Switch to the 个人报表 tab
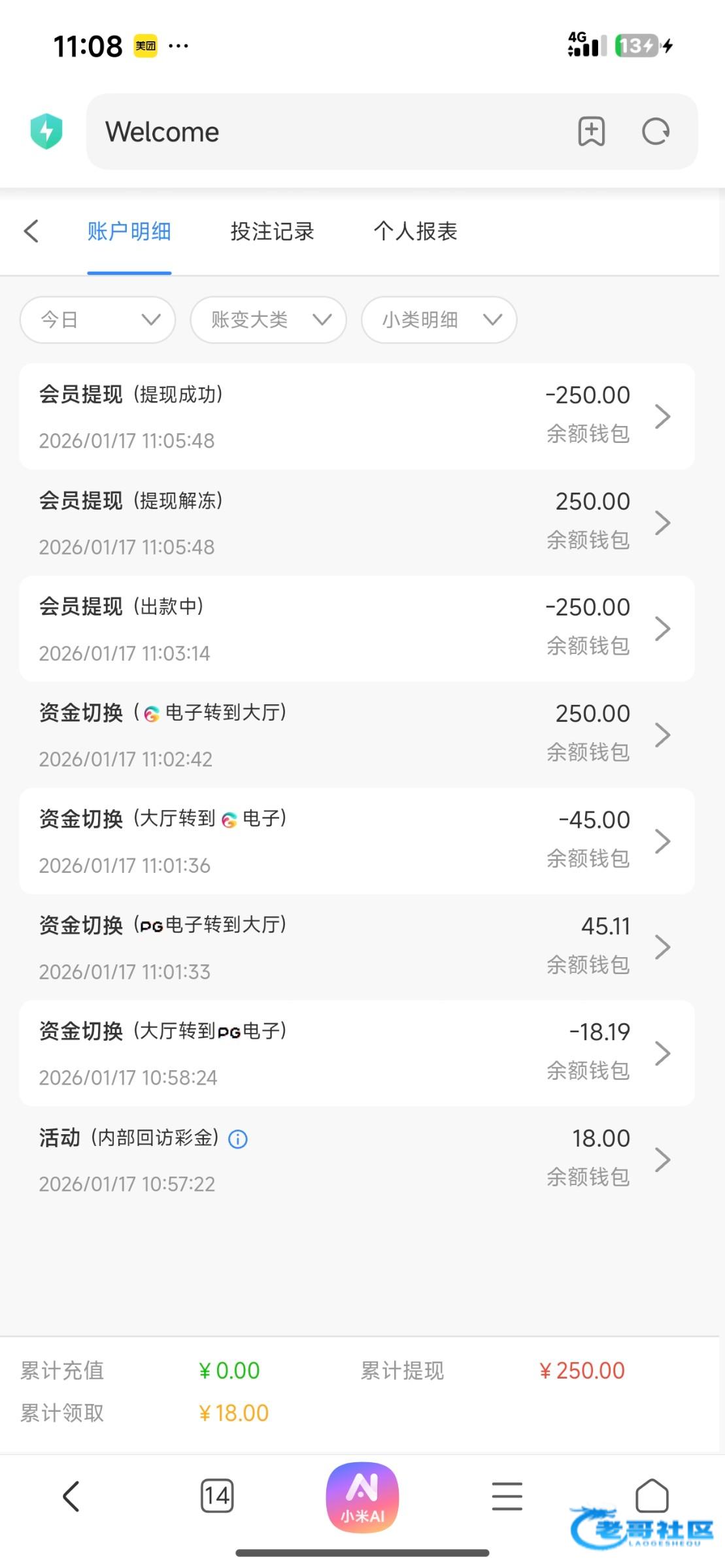Viewport: 725px width, 1568px height. coord(415,231)
